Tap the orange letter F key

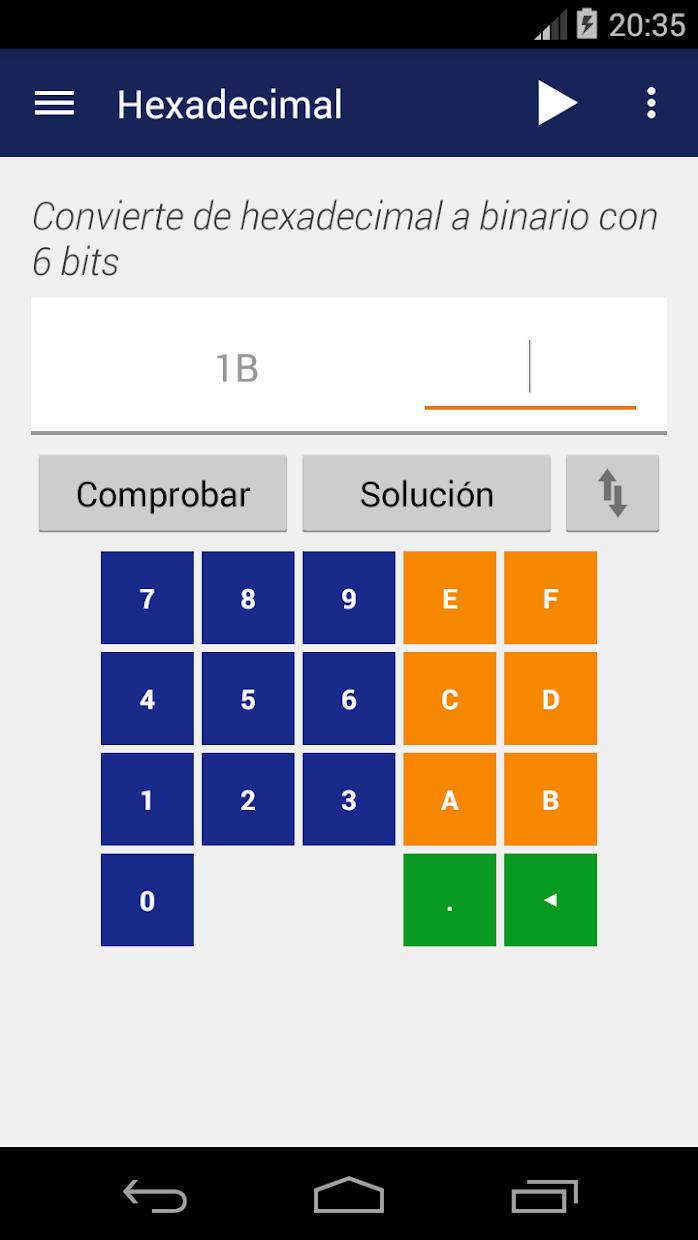(x=550, y=598)
